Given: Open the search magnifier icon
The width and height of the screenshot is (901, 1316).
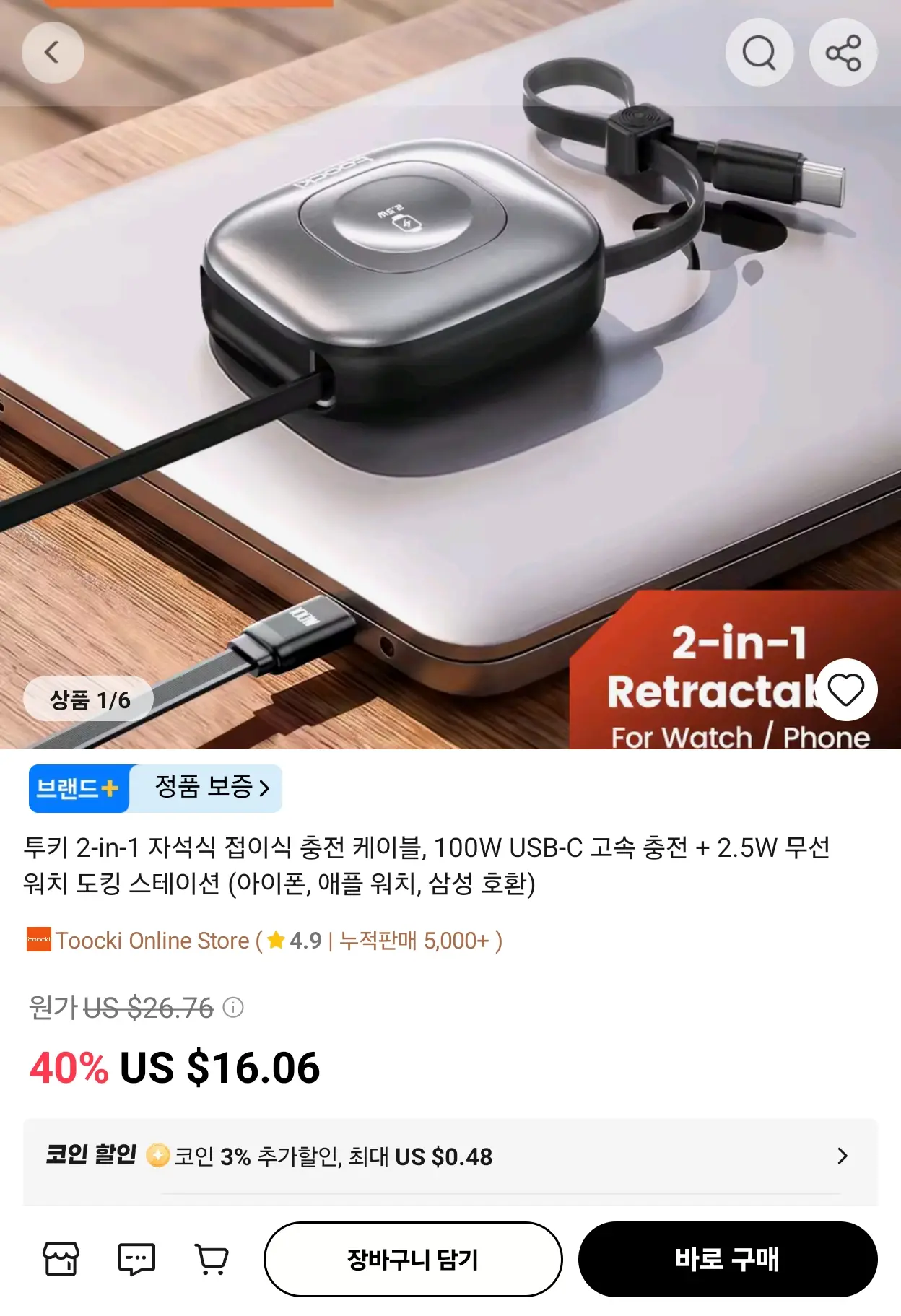Looking at the screenshot, I should tap(759, 53).
